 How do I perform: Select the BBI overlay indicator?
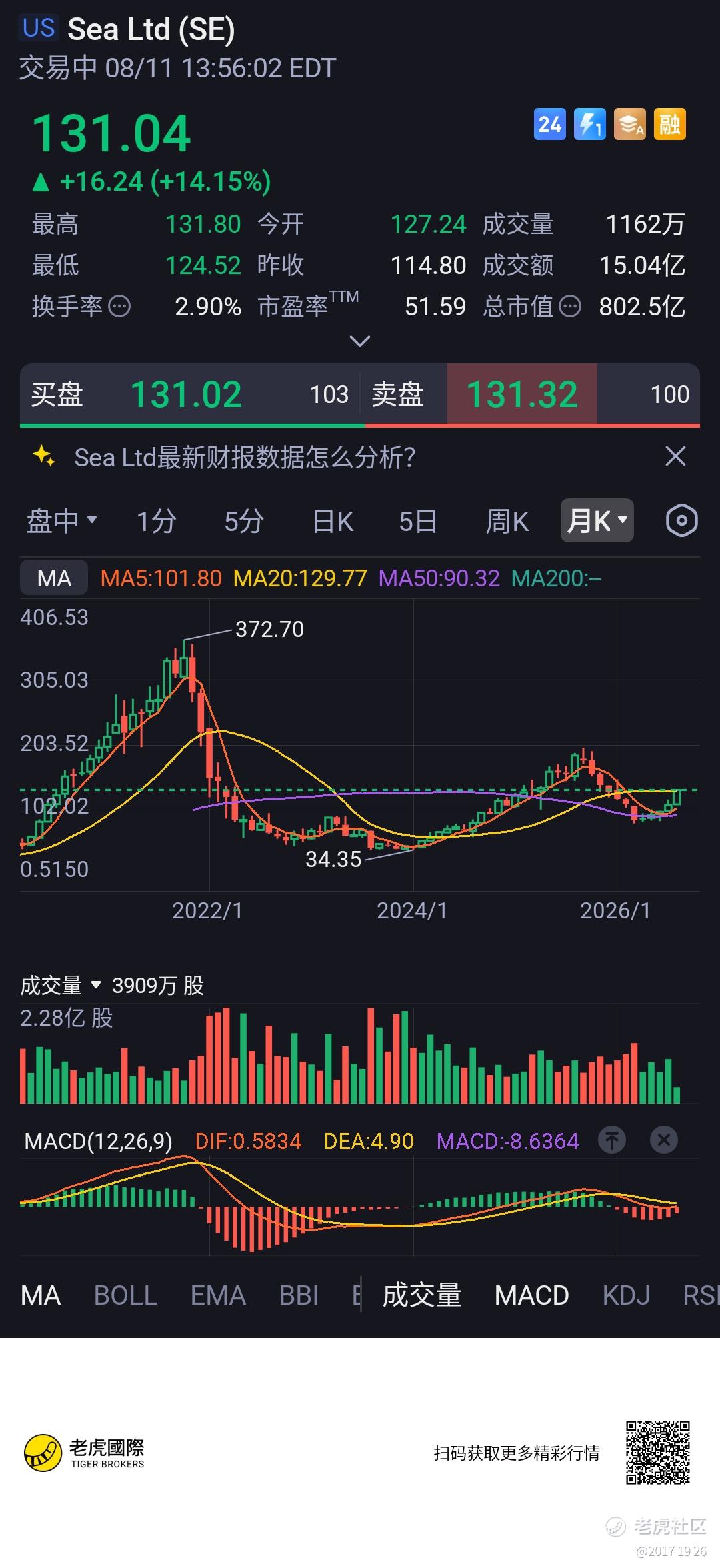pyautogui.click(x=299, y=1295)
